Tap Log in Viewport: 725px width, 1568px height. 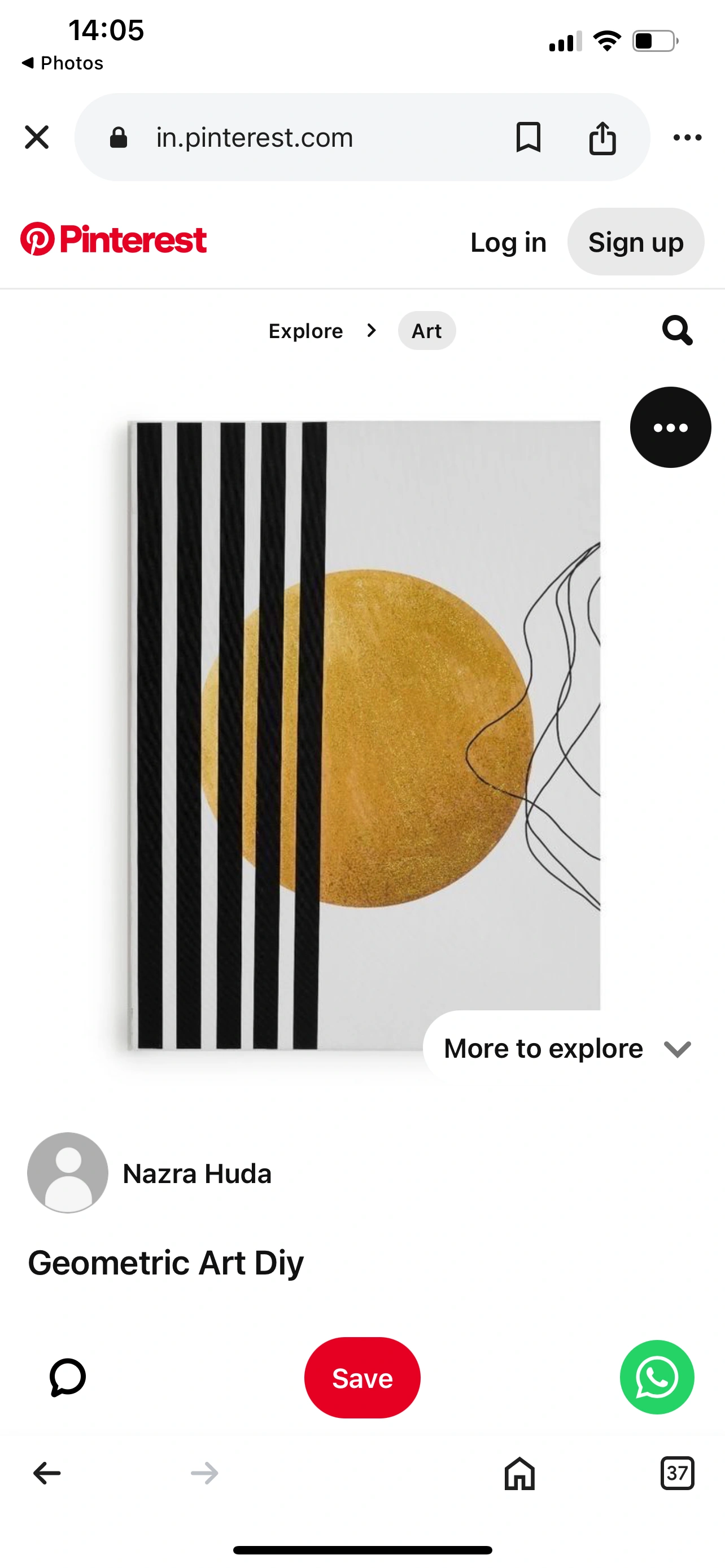tap(508, 242)
